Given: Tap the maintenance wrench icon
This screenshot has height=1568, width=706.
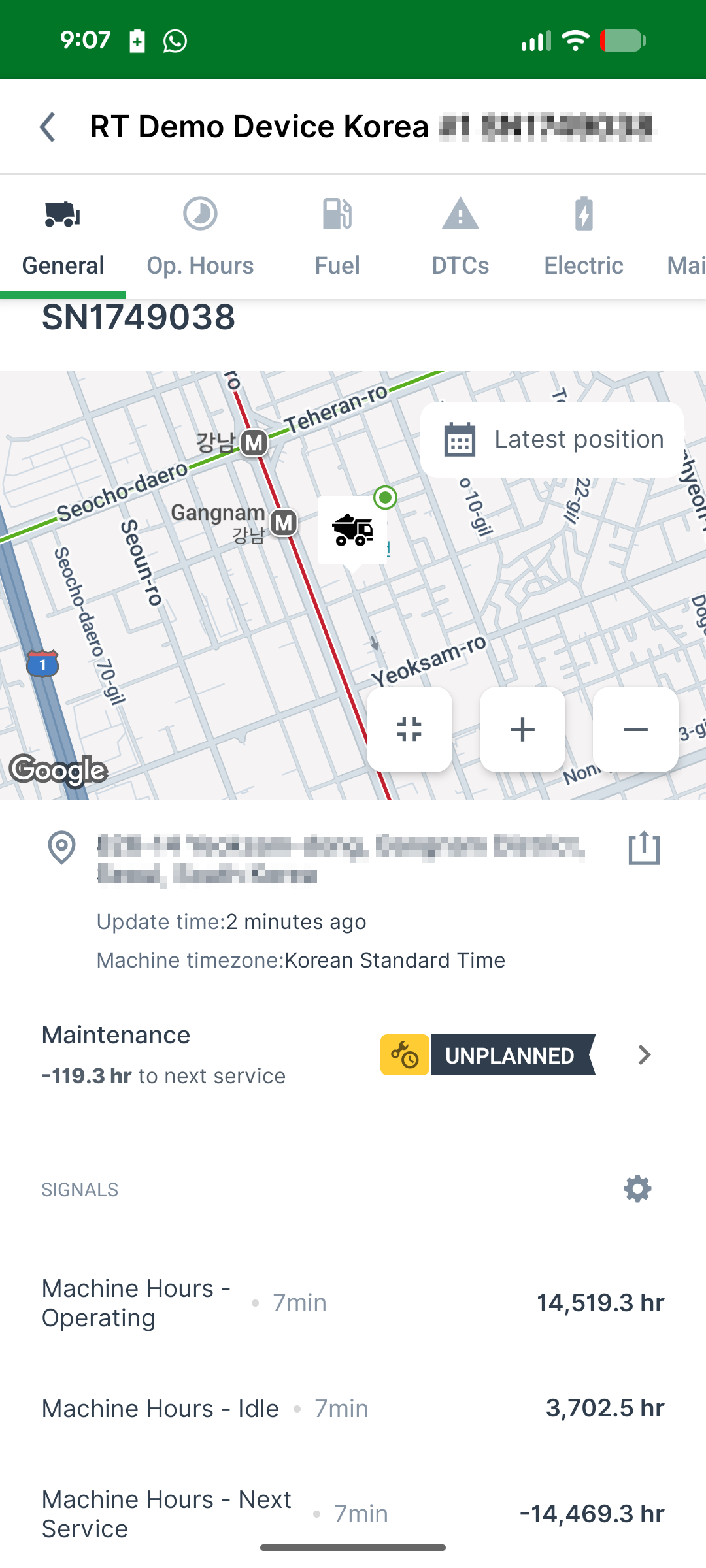Looking at the screenshot, I should (405, 1054).
